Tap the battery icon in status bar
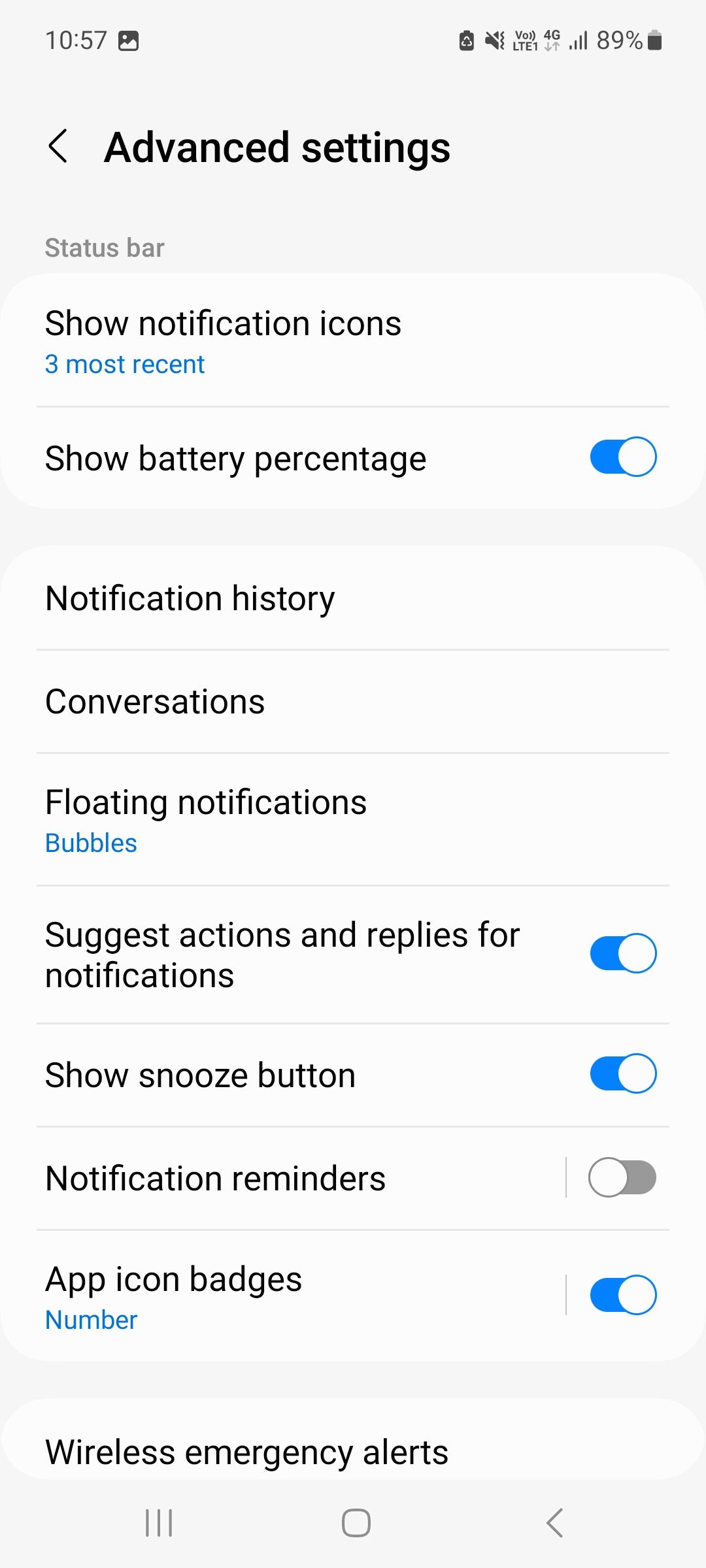 click(654, 40)
